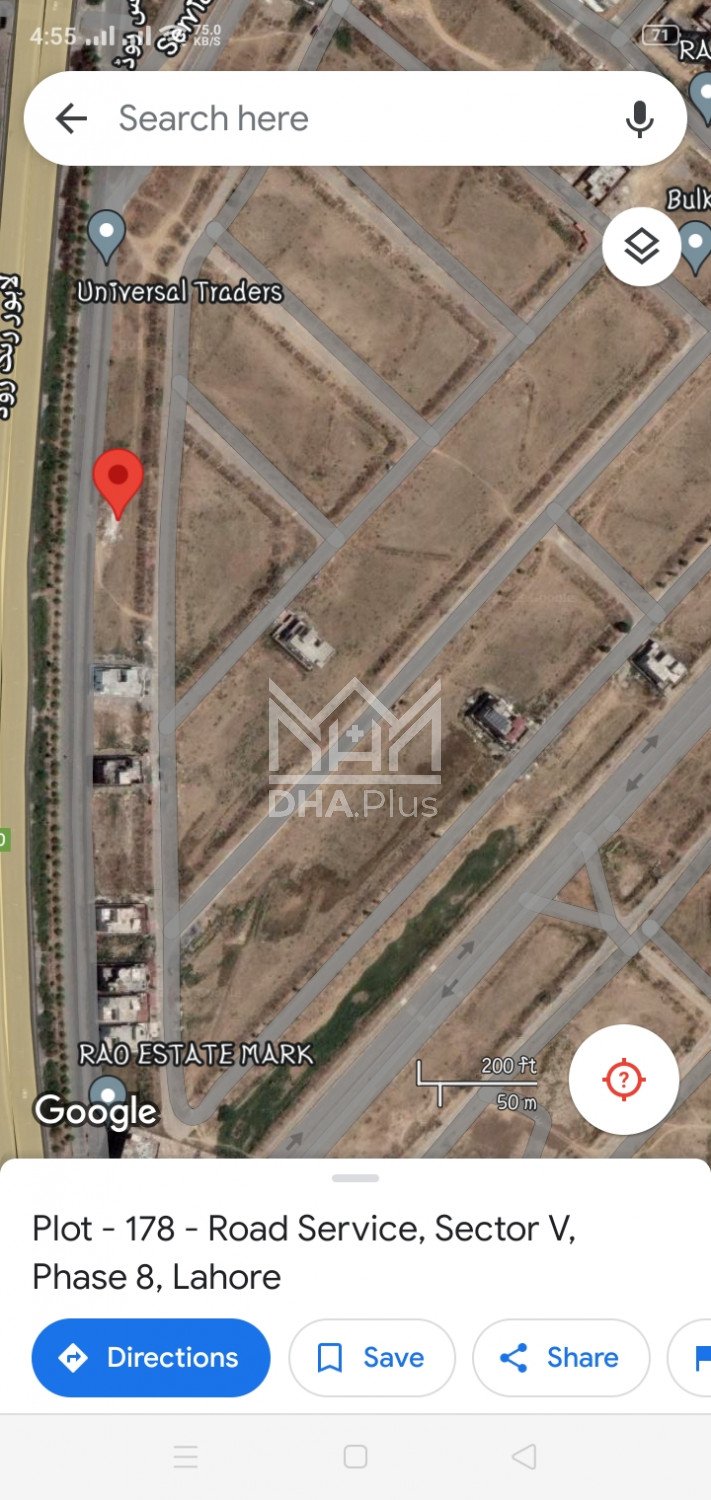Select the Universal Traders map pin
Screen dimensions: 711x1500
[x=107, y=234]
